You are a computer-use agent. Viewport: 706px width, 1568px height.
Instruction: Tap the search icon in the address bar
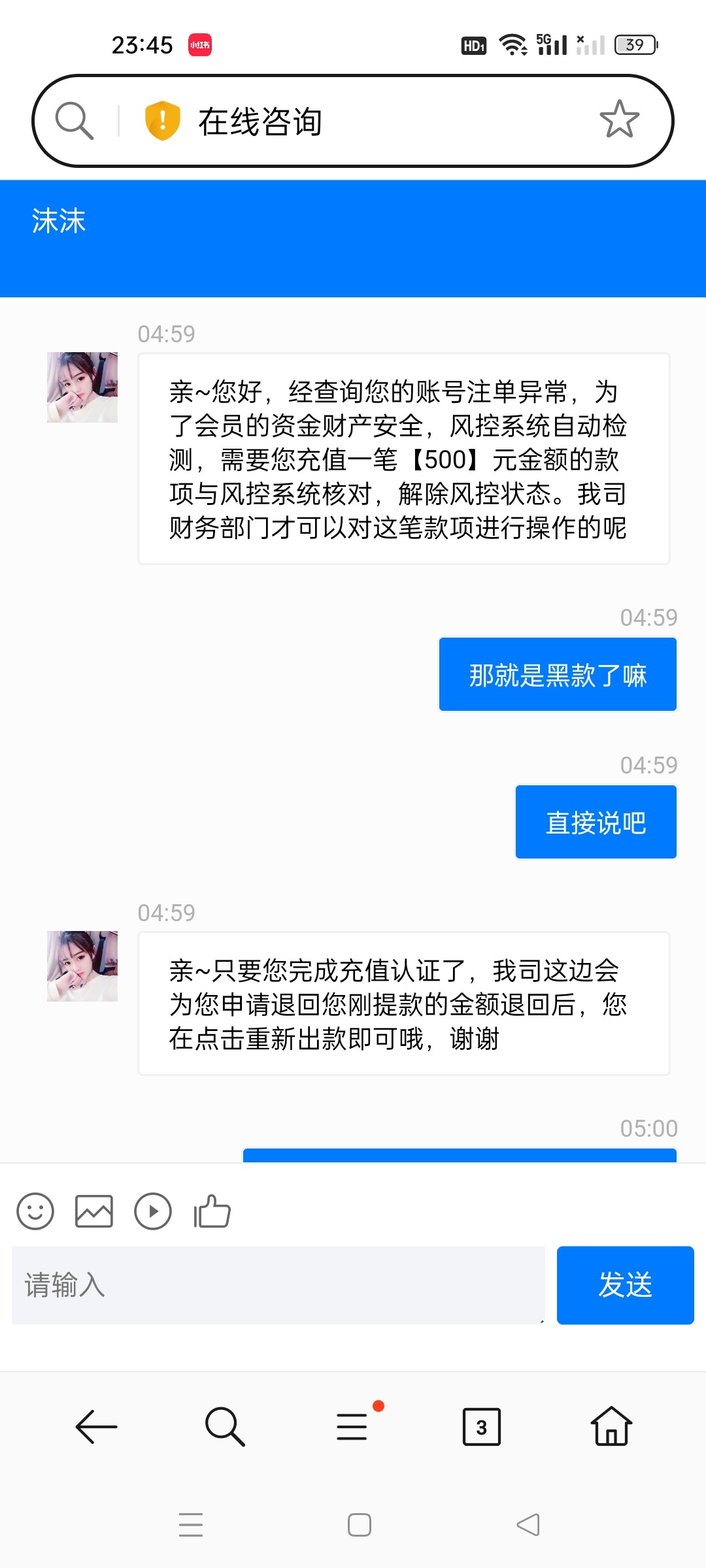74,121
